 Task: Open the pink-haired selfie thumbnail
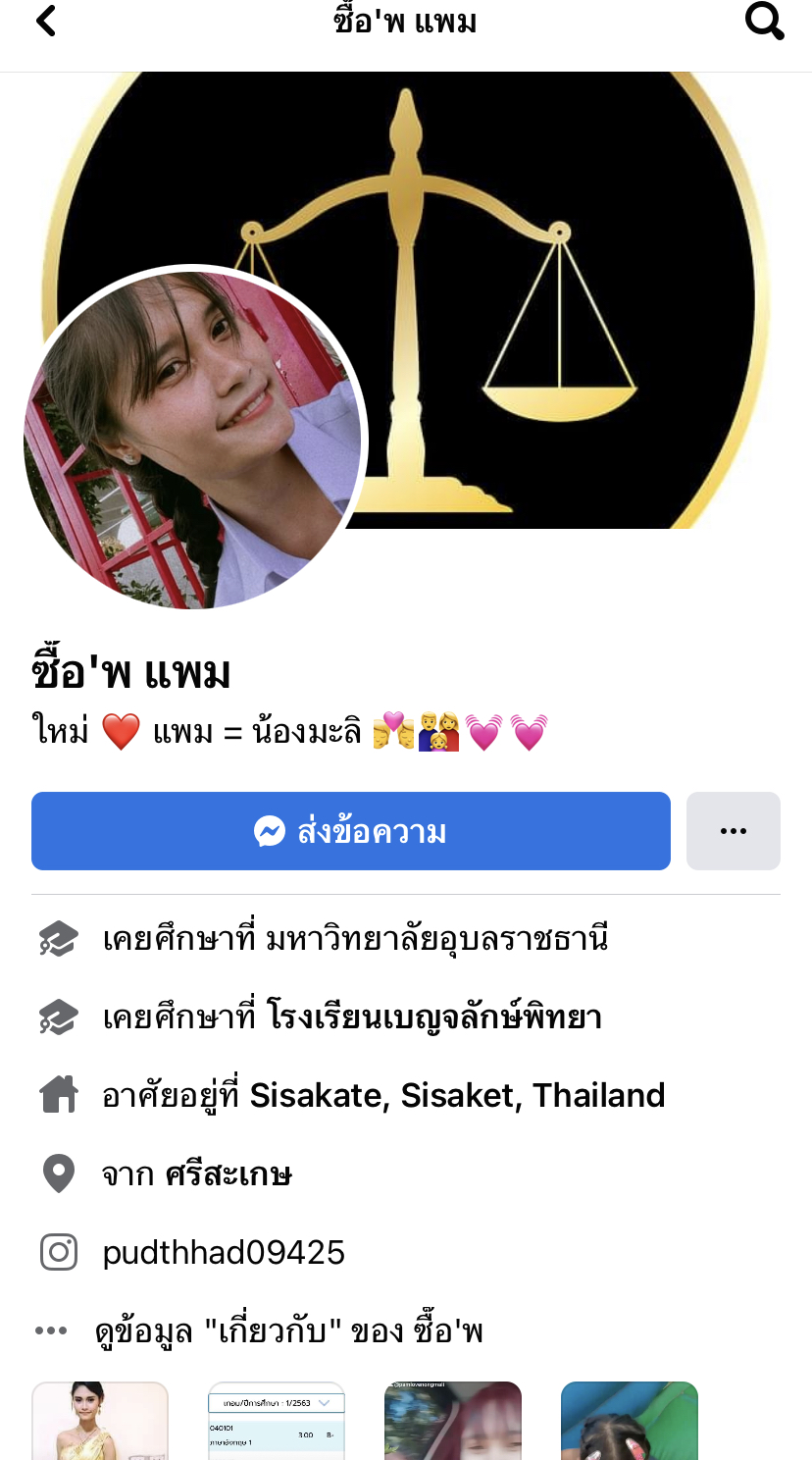coord(452,1421)
